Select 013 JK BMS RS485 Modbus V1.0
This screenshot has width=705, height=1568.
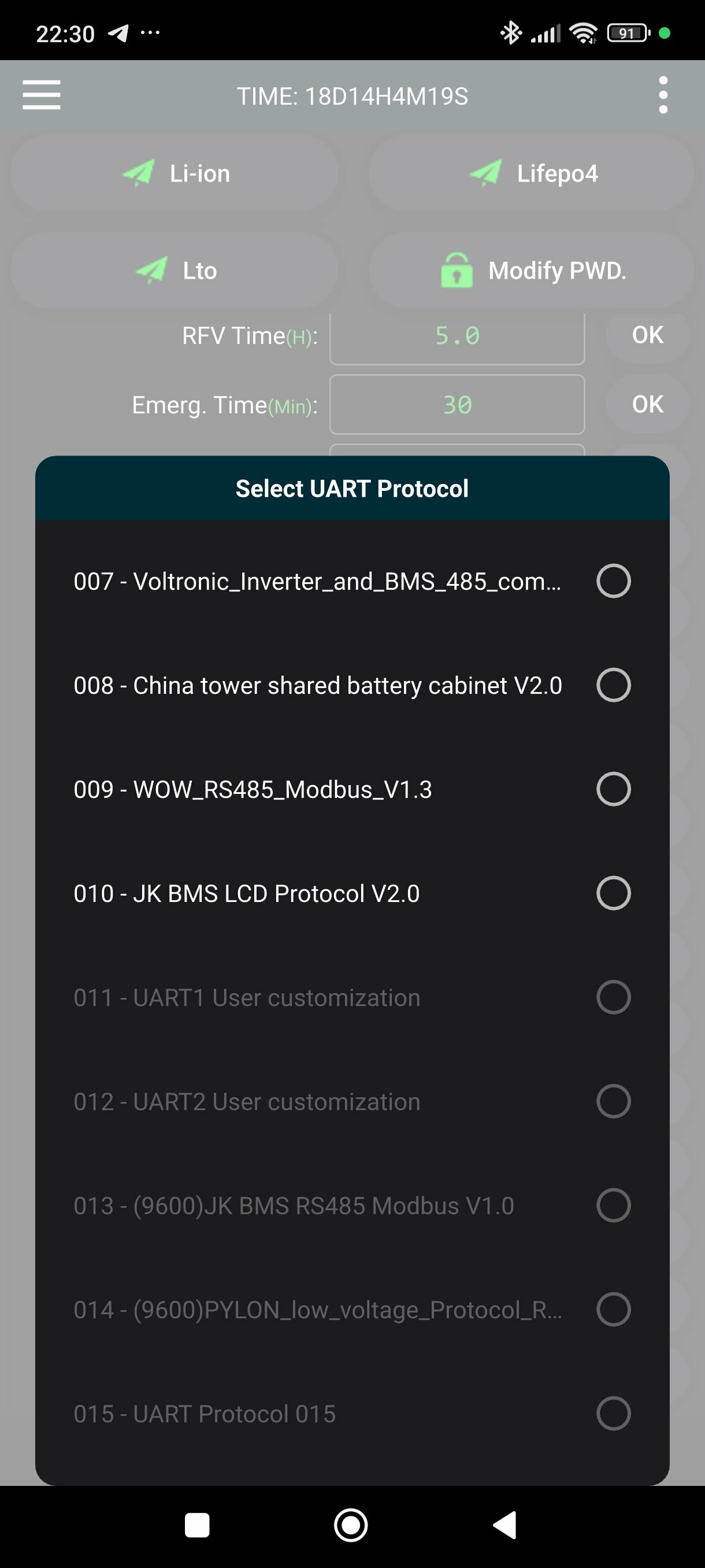(x=352, y=1206)
